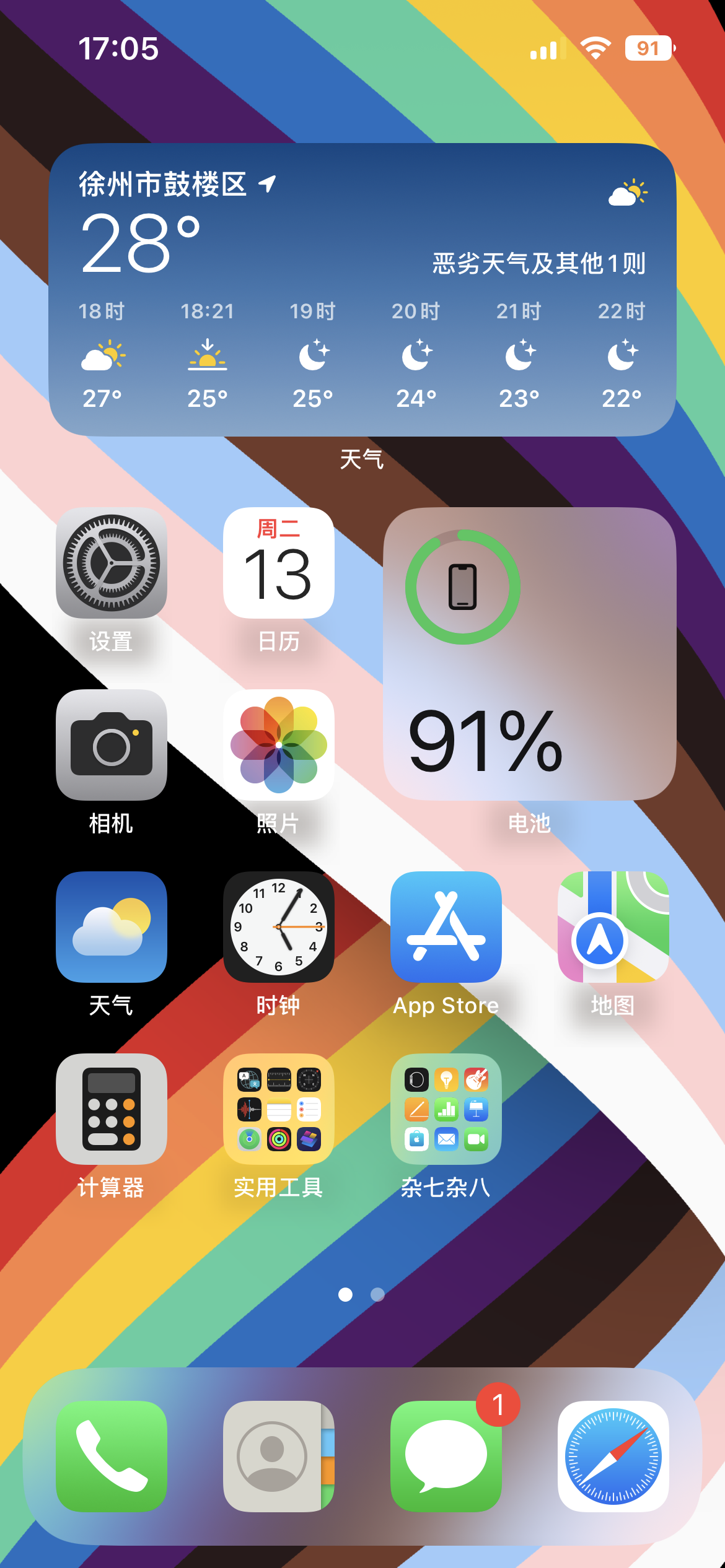Open the 计算器 calculator app
This screenshot has width=725, height=1568.
[x=112, y=1109]
